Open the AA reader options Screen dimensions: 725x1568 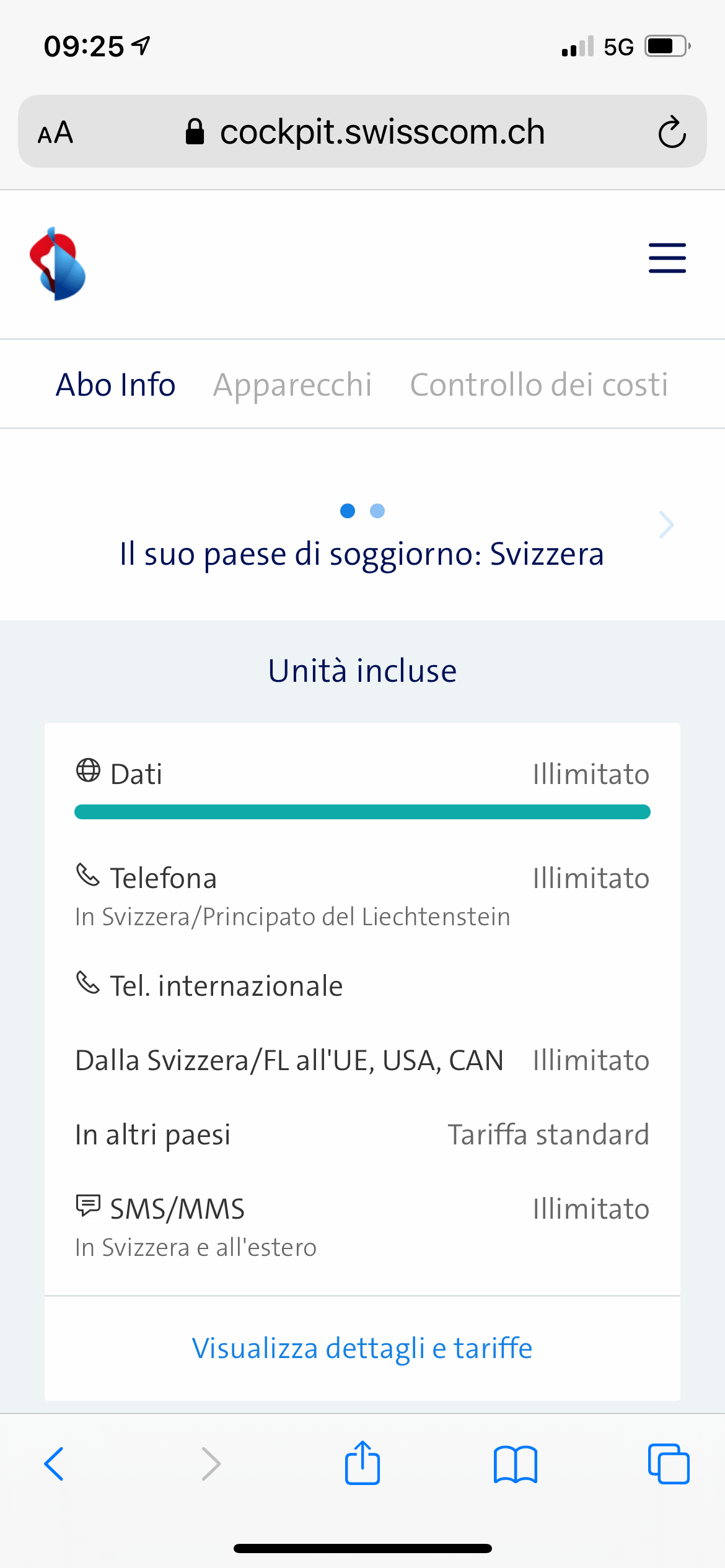coord(55,133)
